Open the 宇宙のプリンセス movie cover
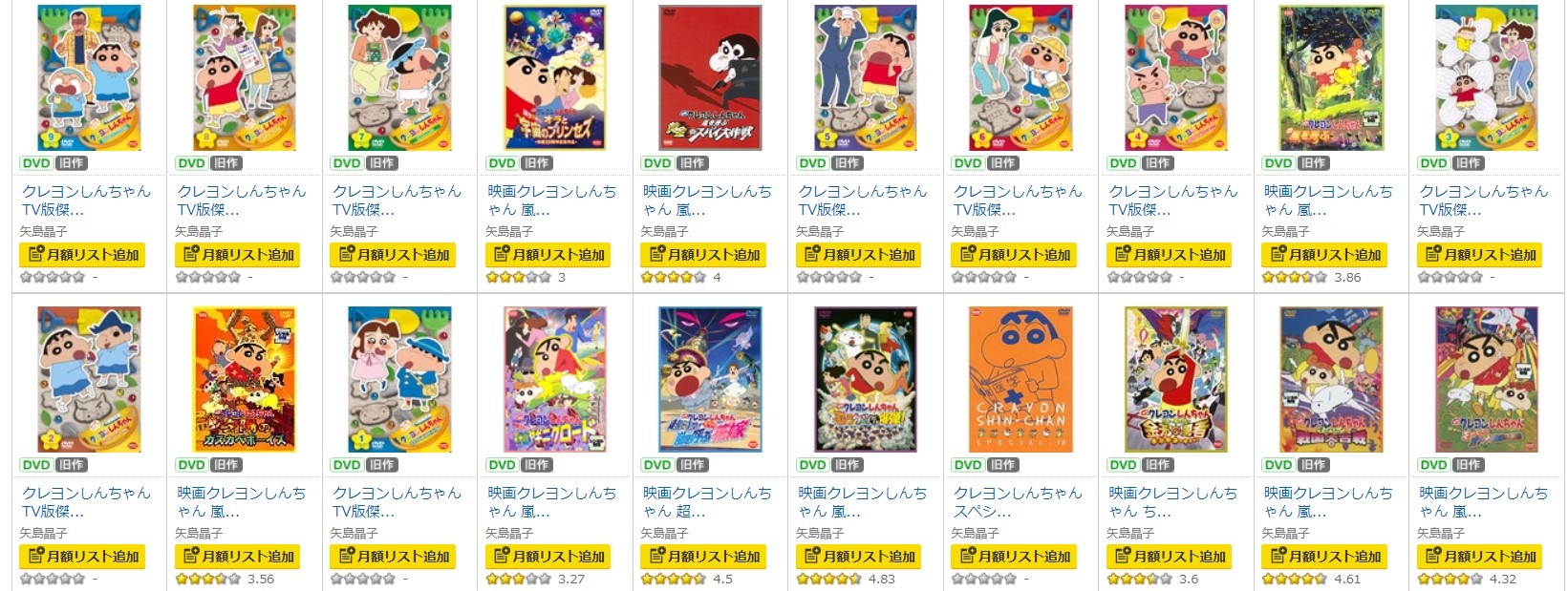 point(555,77)
